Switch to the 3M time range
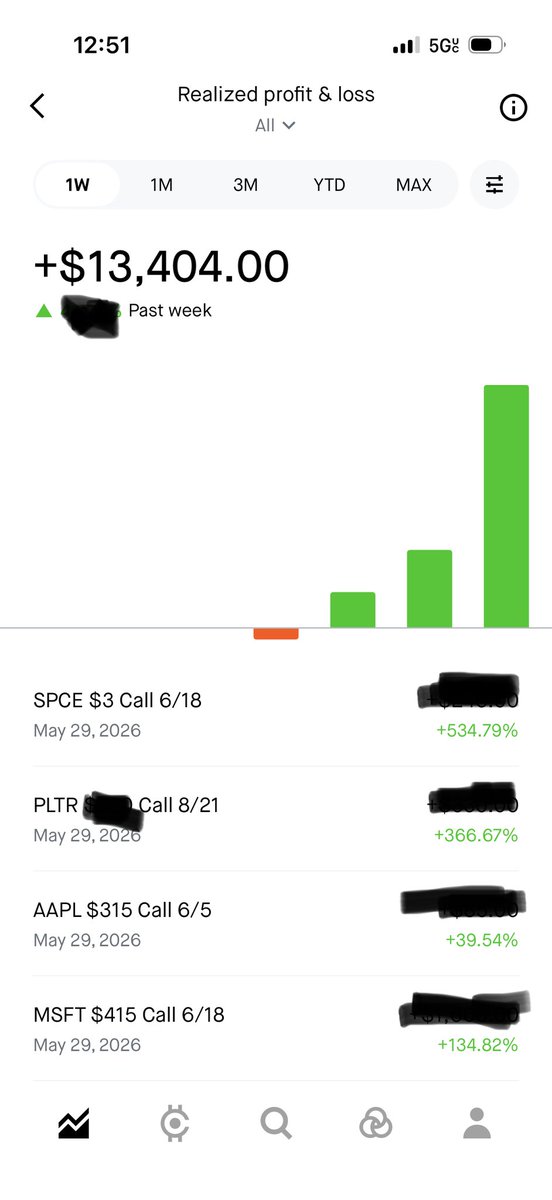Viewport: 552px width, 1200px height. (245, 185)
